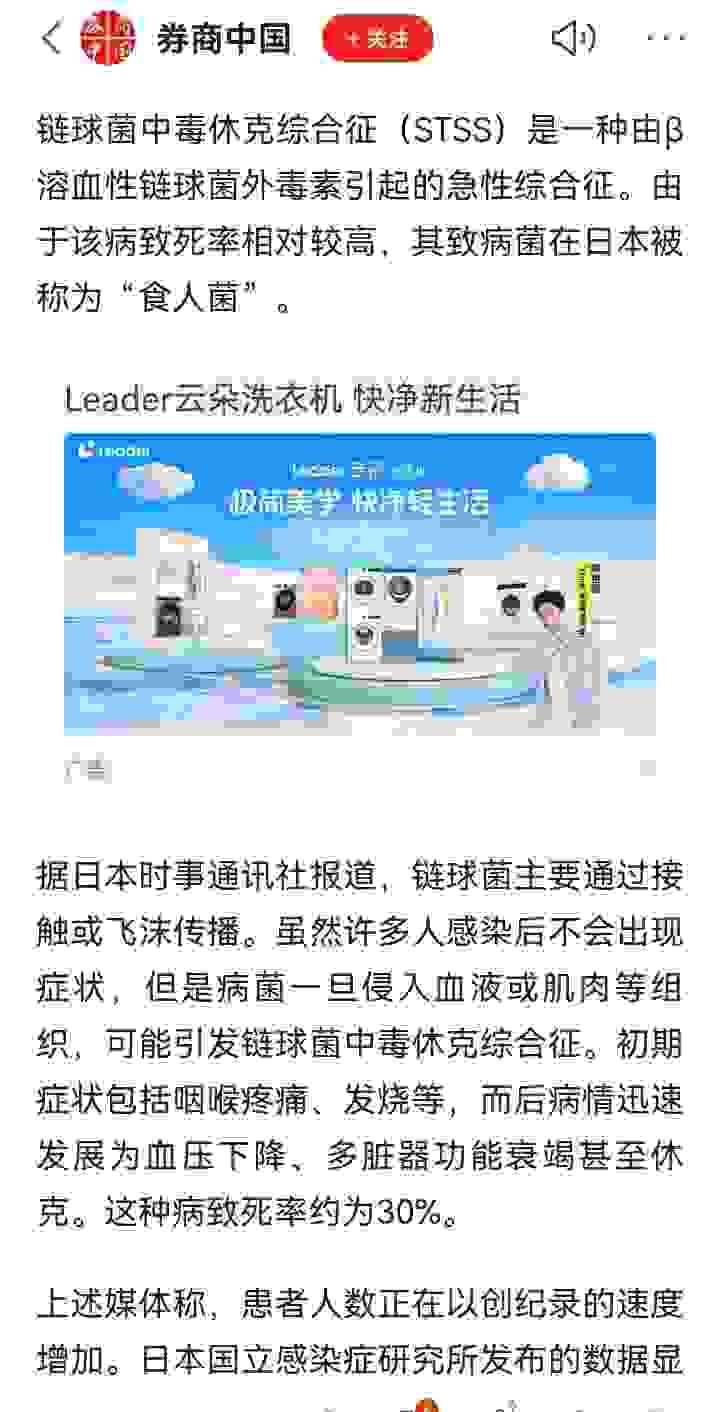Go back from the article
Viewport: 720px width, 1412px height.
coord(50,39)
